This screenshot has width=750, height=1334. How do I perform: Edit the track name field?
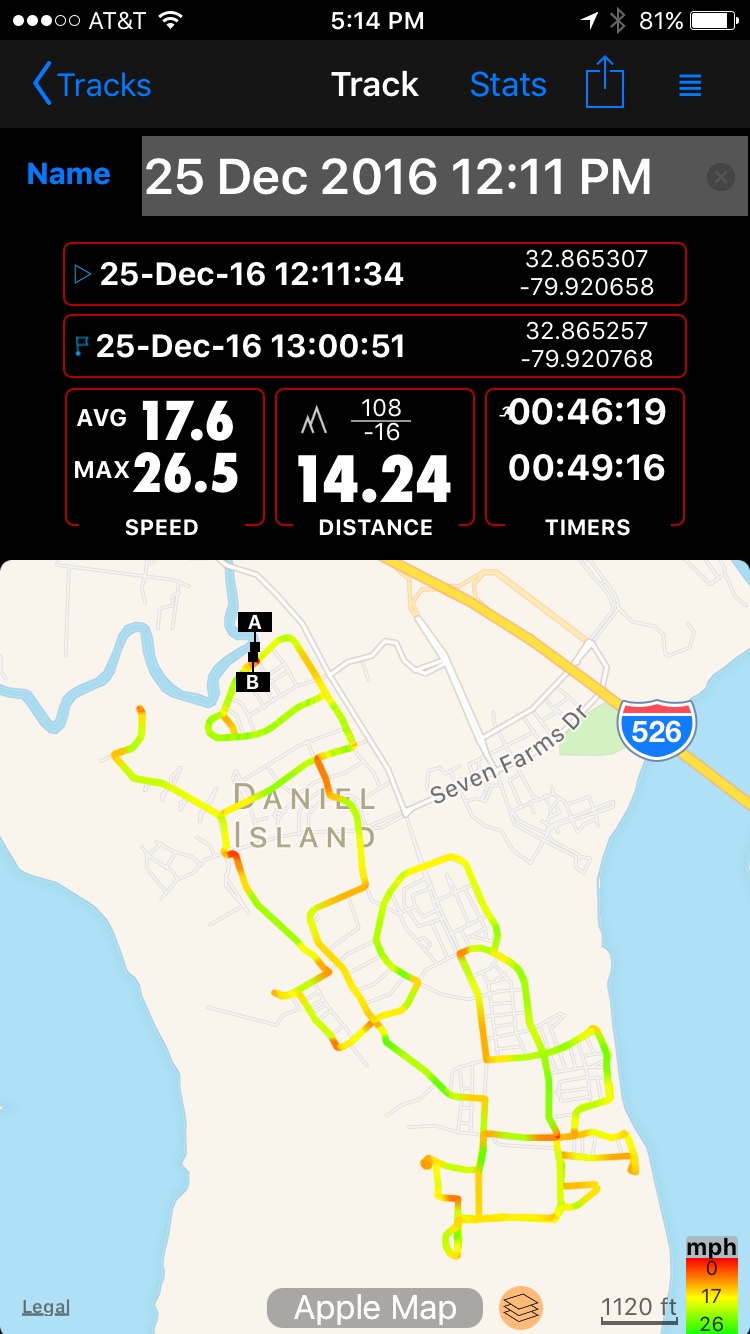(420, 177)
